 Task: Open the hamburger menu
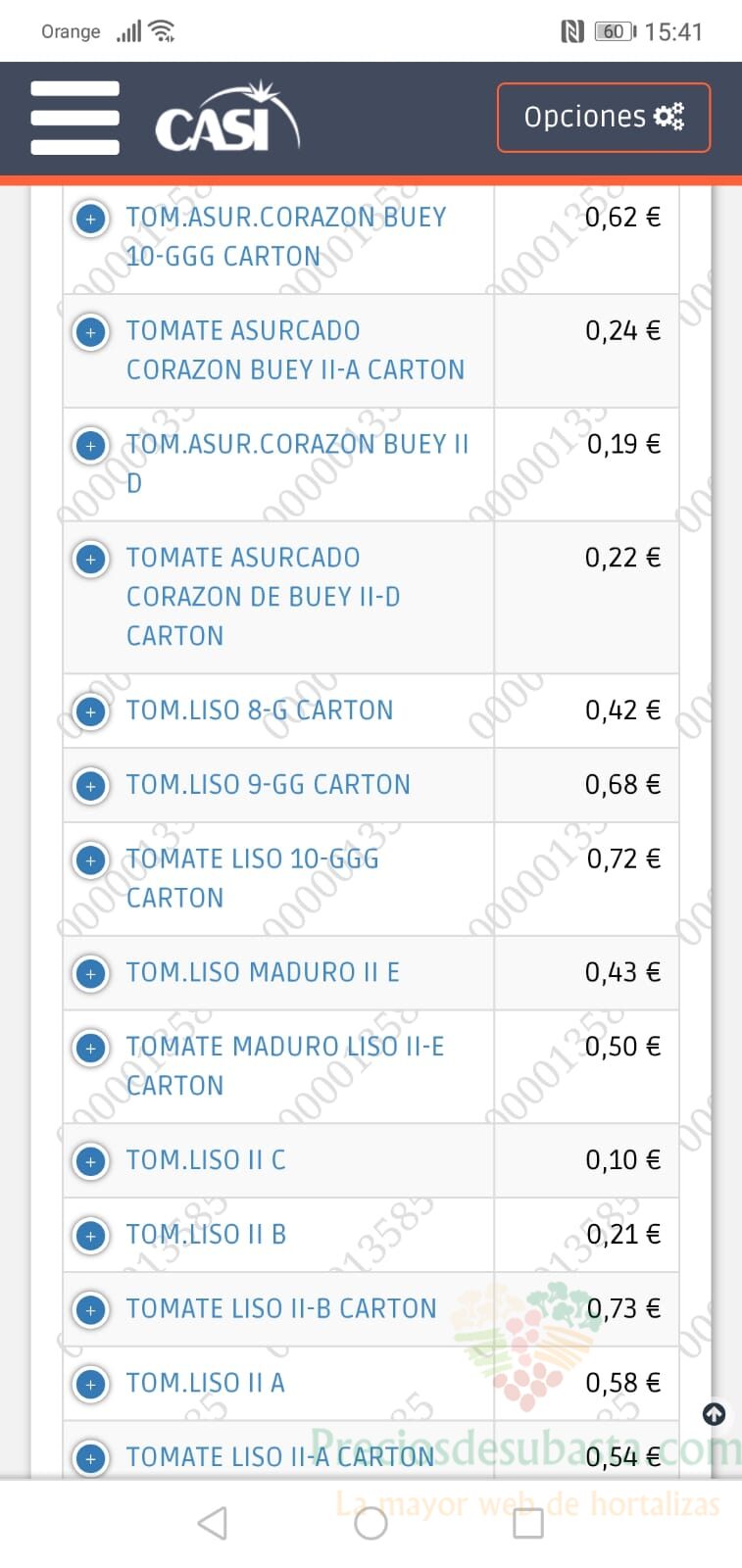(74, 118)
